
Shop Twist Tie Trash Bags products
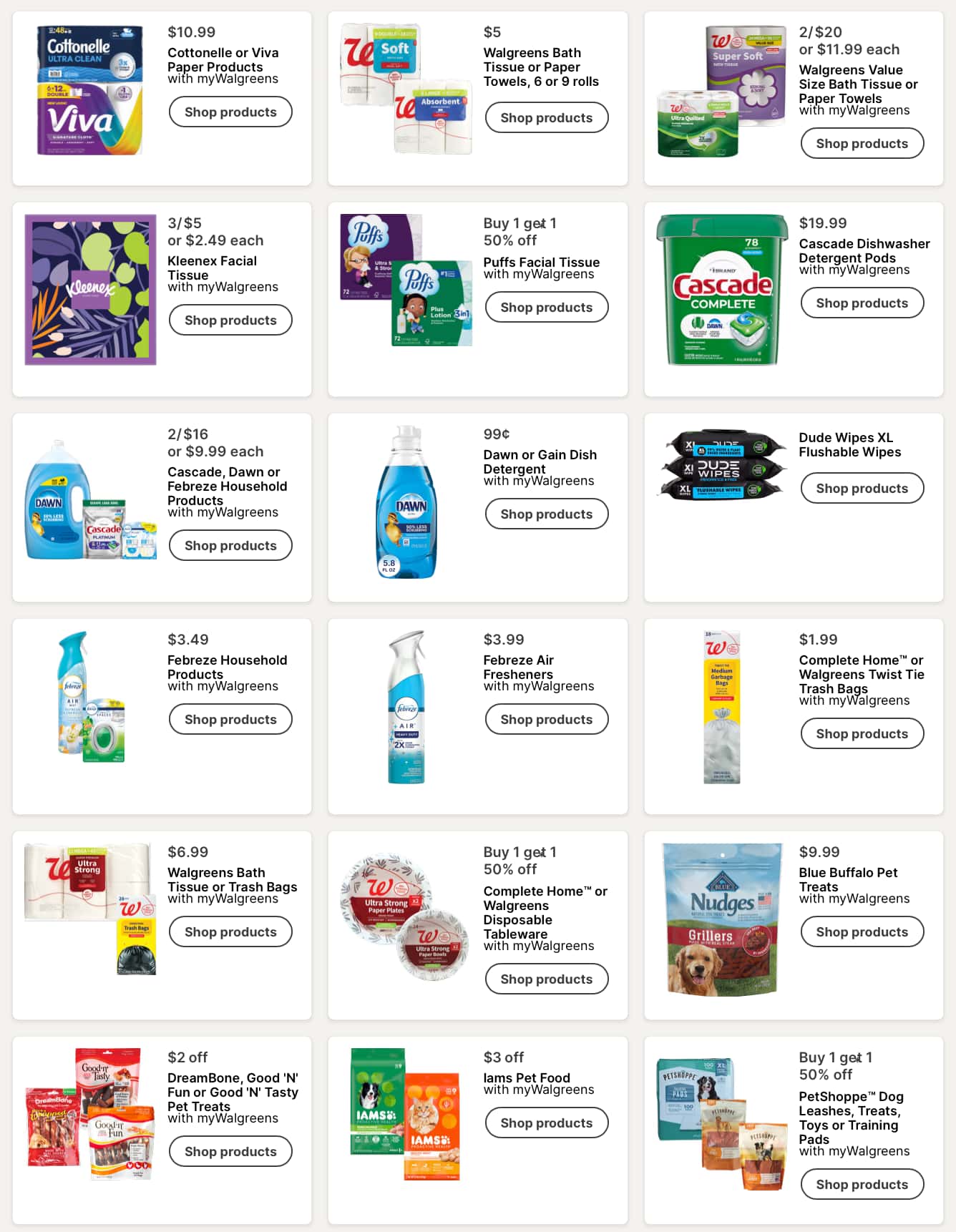tap(862, 734)
